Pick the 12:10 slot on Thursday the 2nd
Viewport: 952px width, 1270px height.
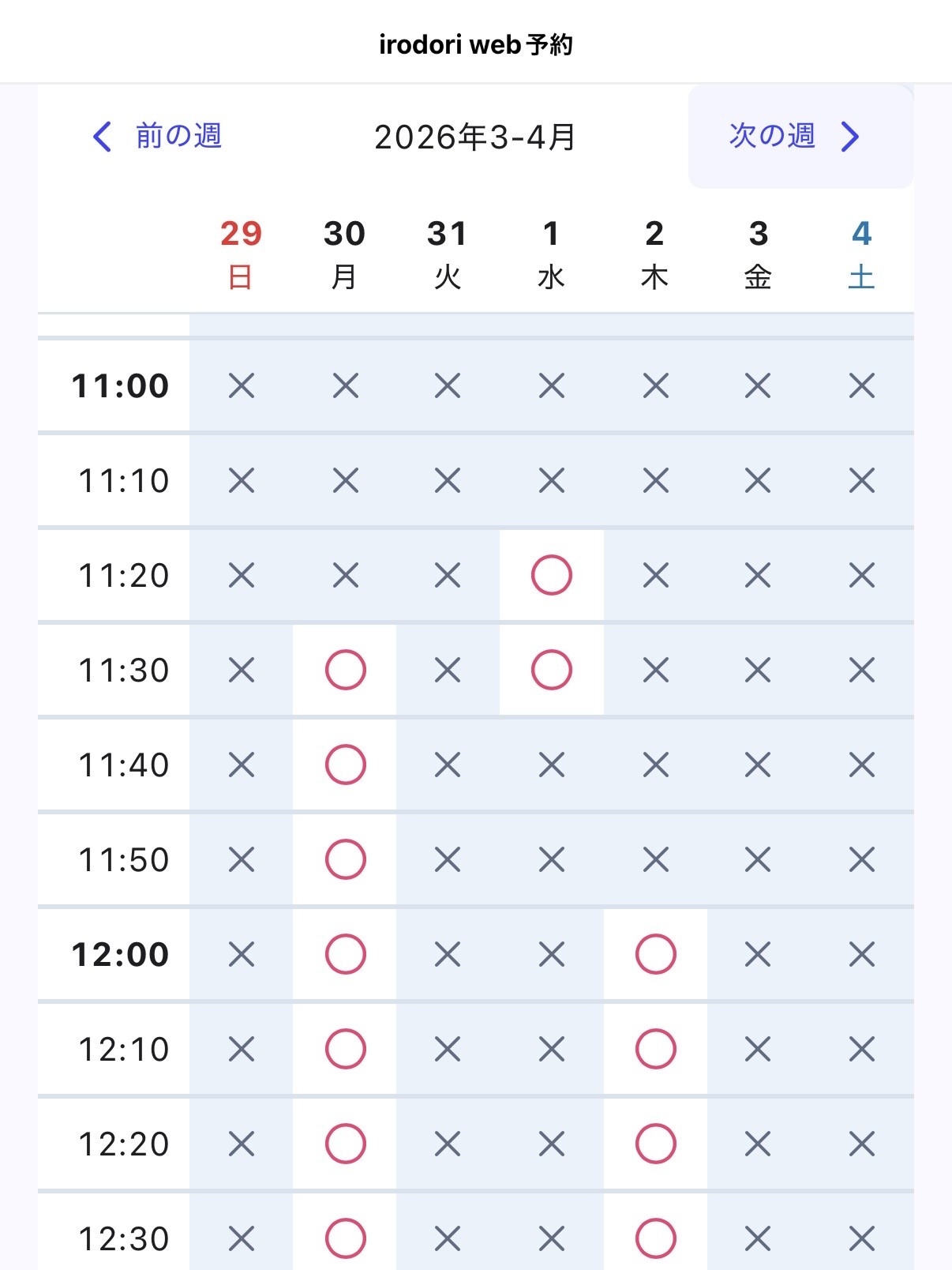tap(655, 1049)
